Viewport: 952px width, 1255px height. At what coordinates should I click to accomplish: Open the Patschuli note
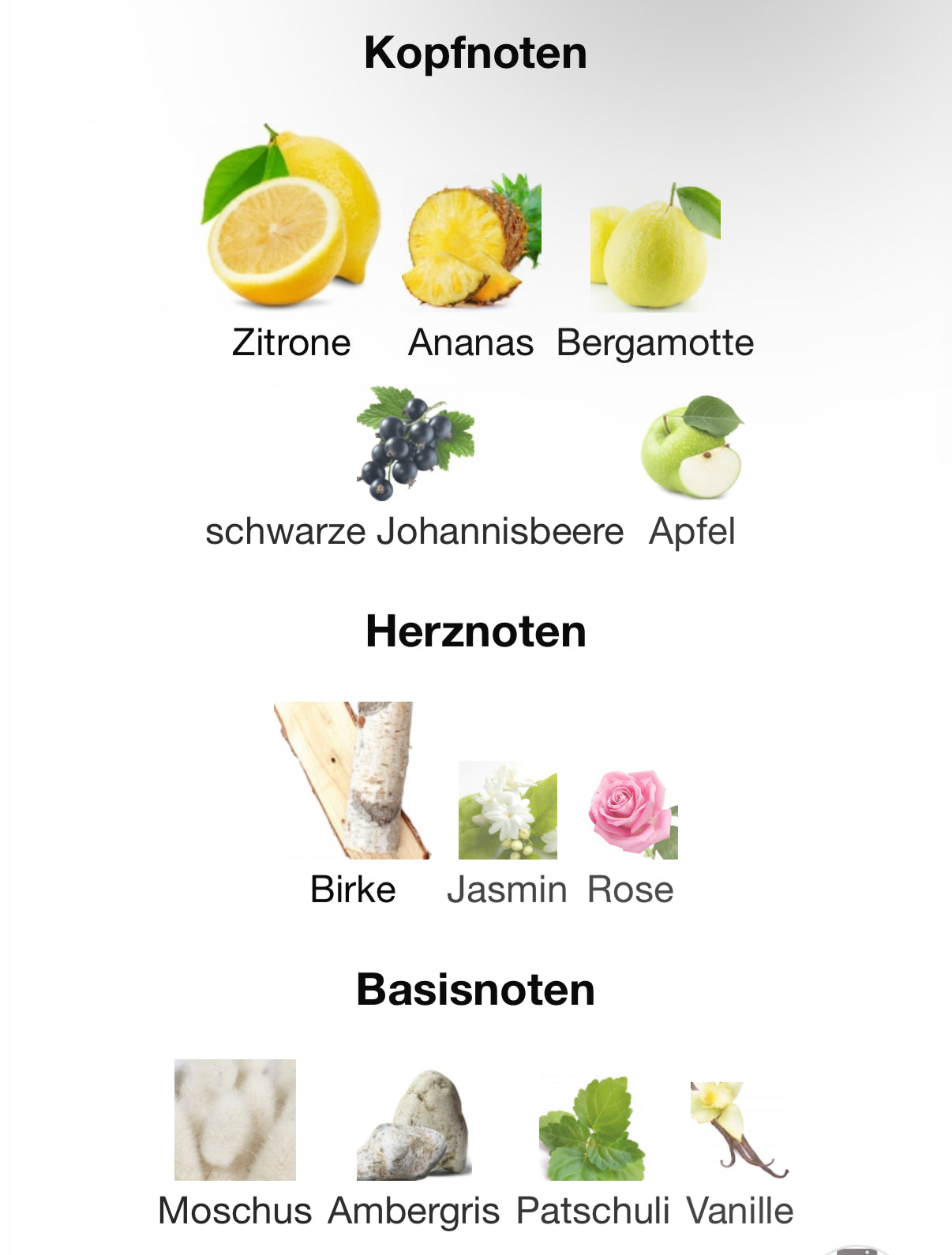[x=592, y=1129]
